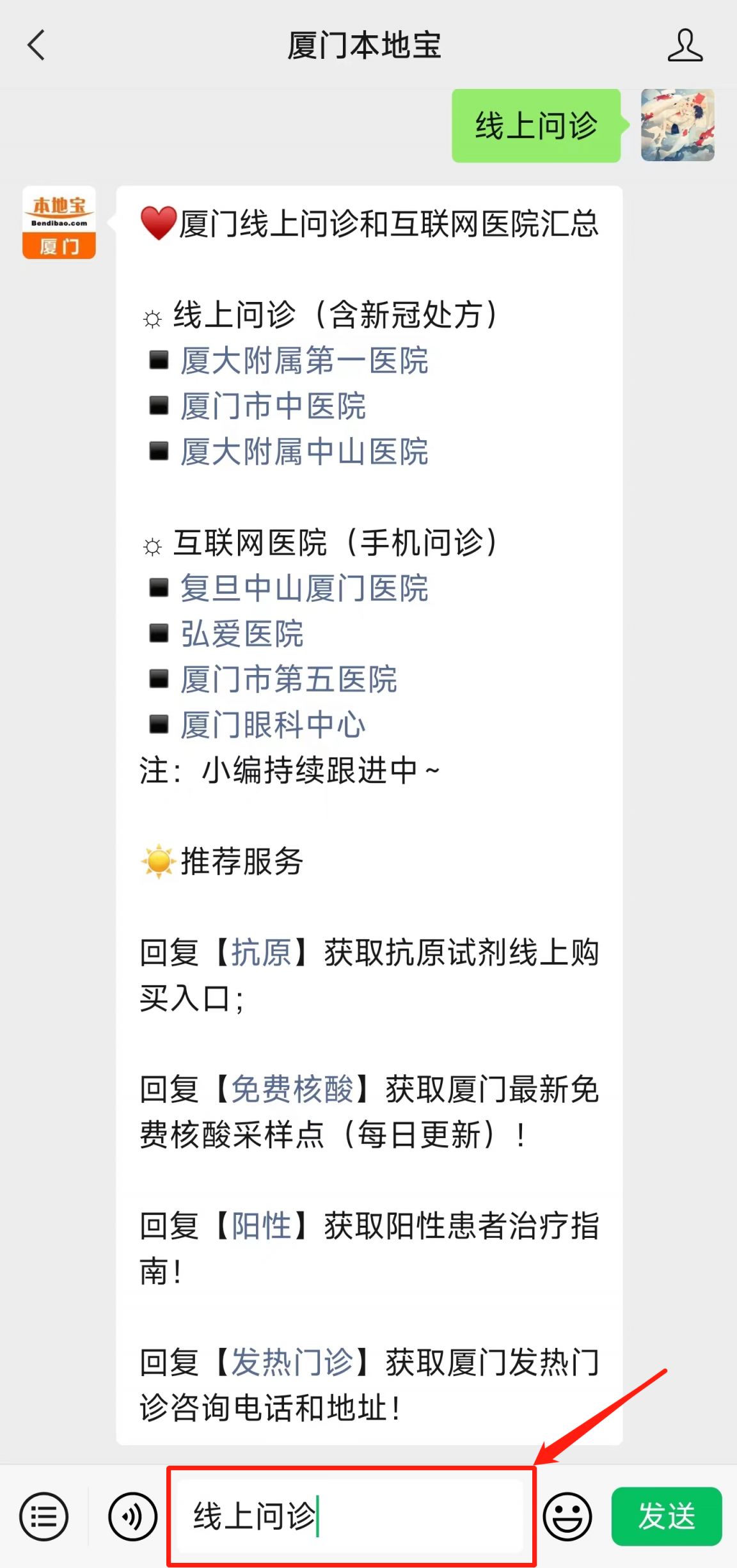
Task: Switch to voice input mode
Action: point(132,1516)
